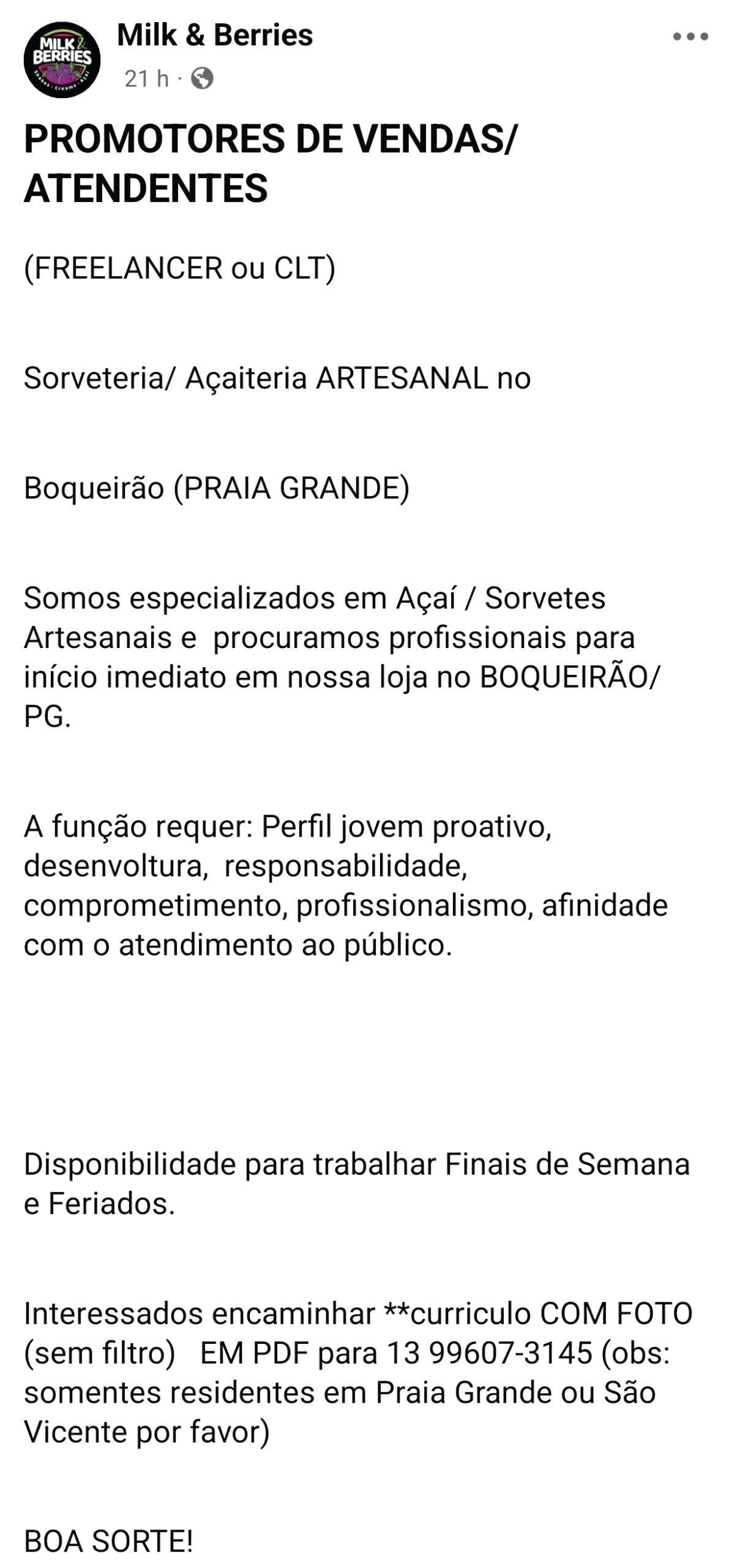Tap the Milk & Berries page name
Viewport: 729px width, 1568px height.
(x=215, y=35)
